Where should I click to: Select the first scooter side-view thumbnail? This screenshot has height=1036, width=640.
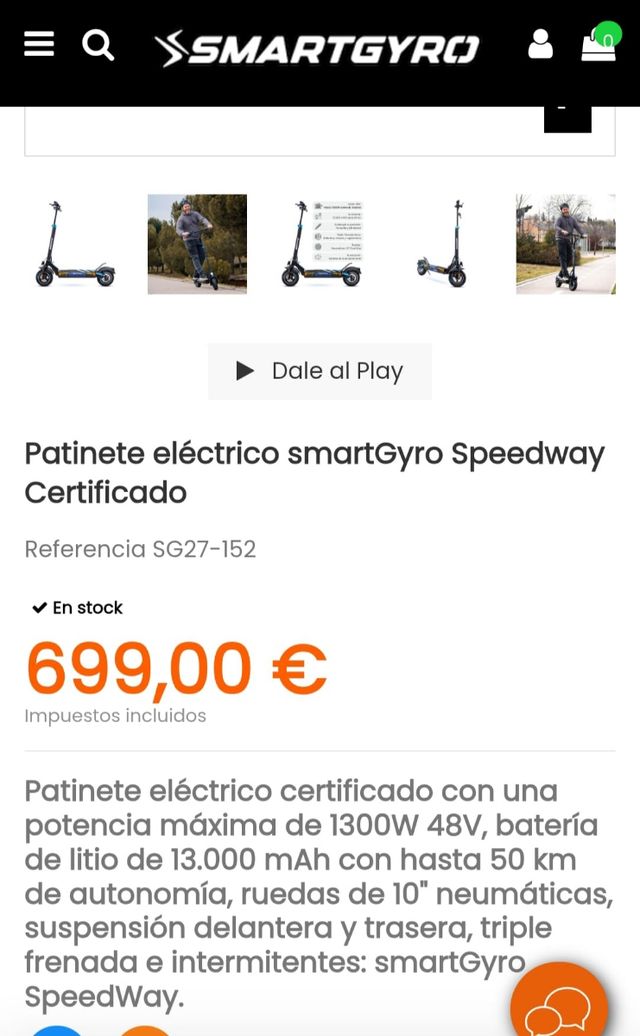[x=74, y=244]
